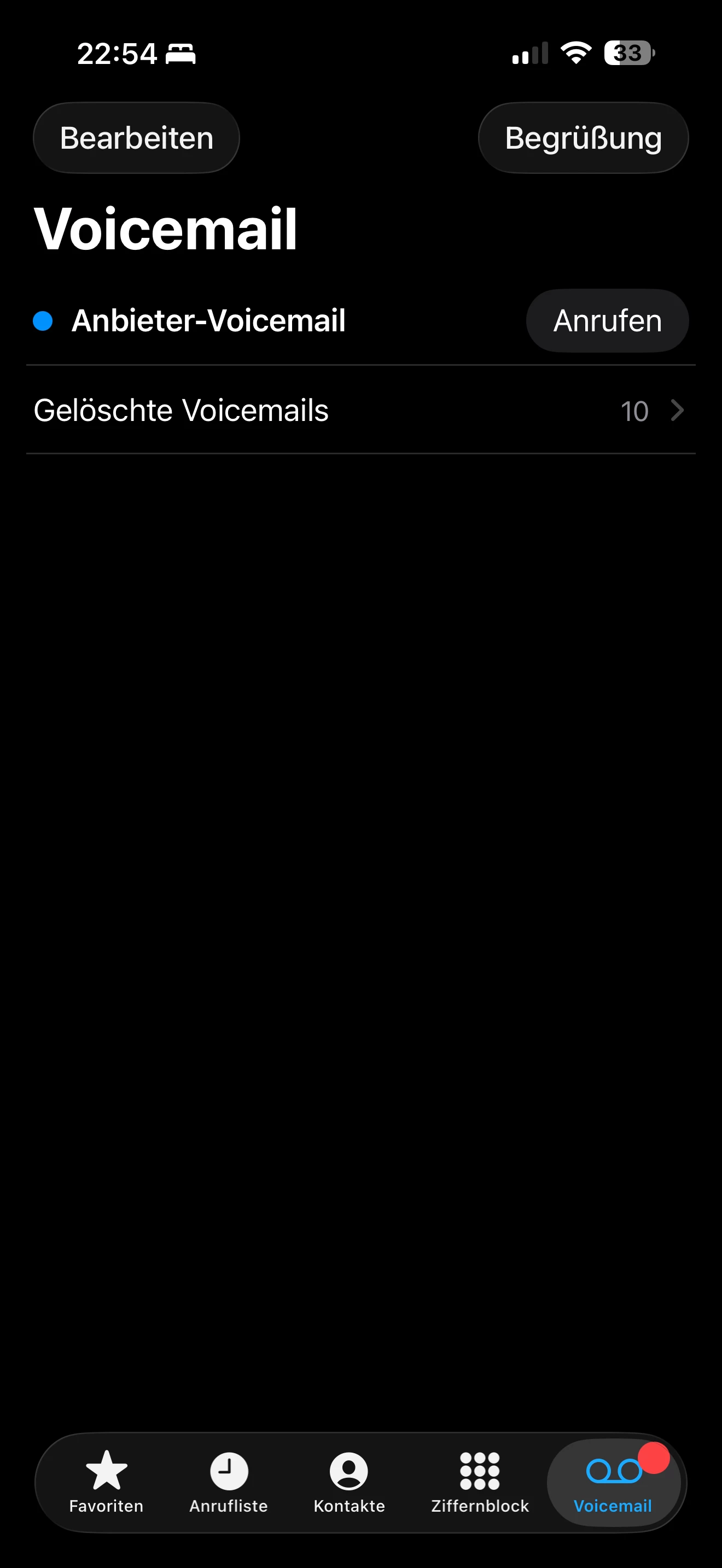722x1568 pixels.
Task: Open Gelöschte Voicemails
Action: click(x=360, y=410)
